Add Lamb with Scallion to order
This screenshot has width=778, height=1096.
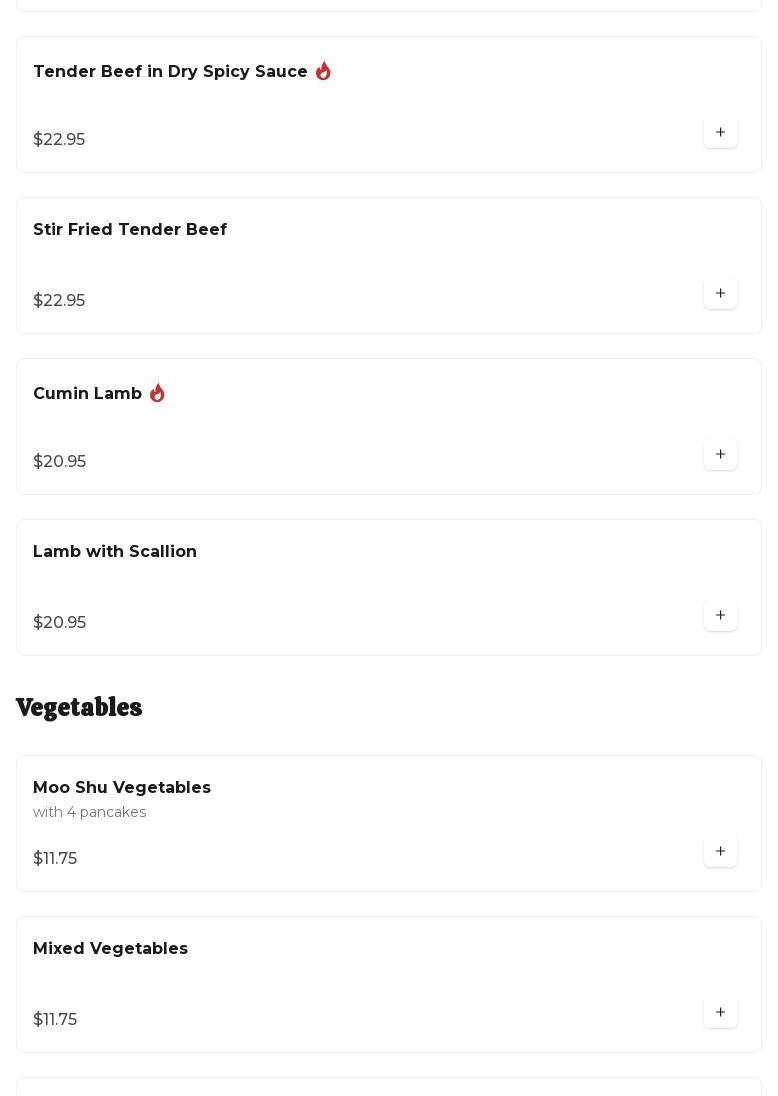click(x=720, y=615)
